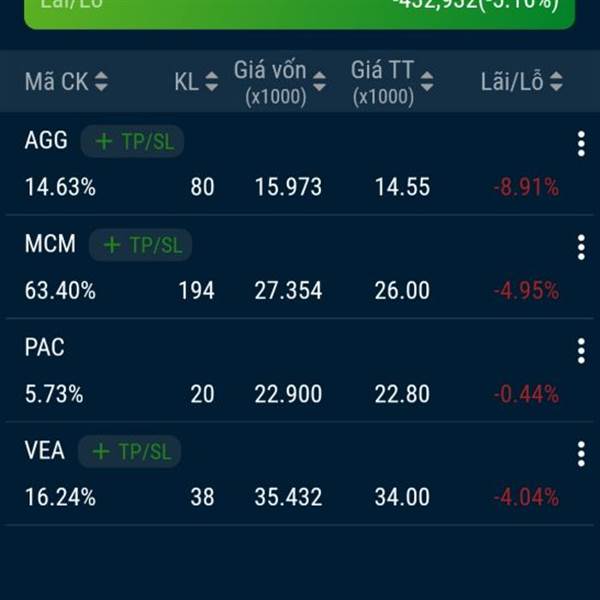600x600 pixels.
Task: Open more options for MCM
Action: point(581,248)
